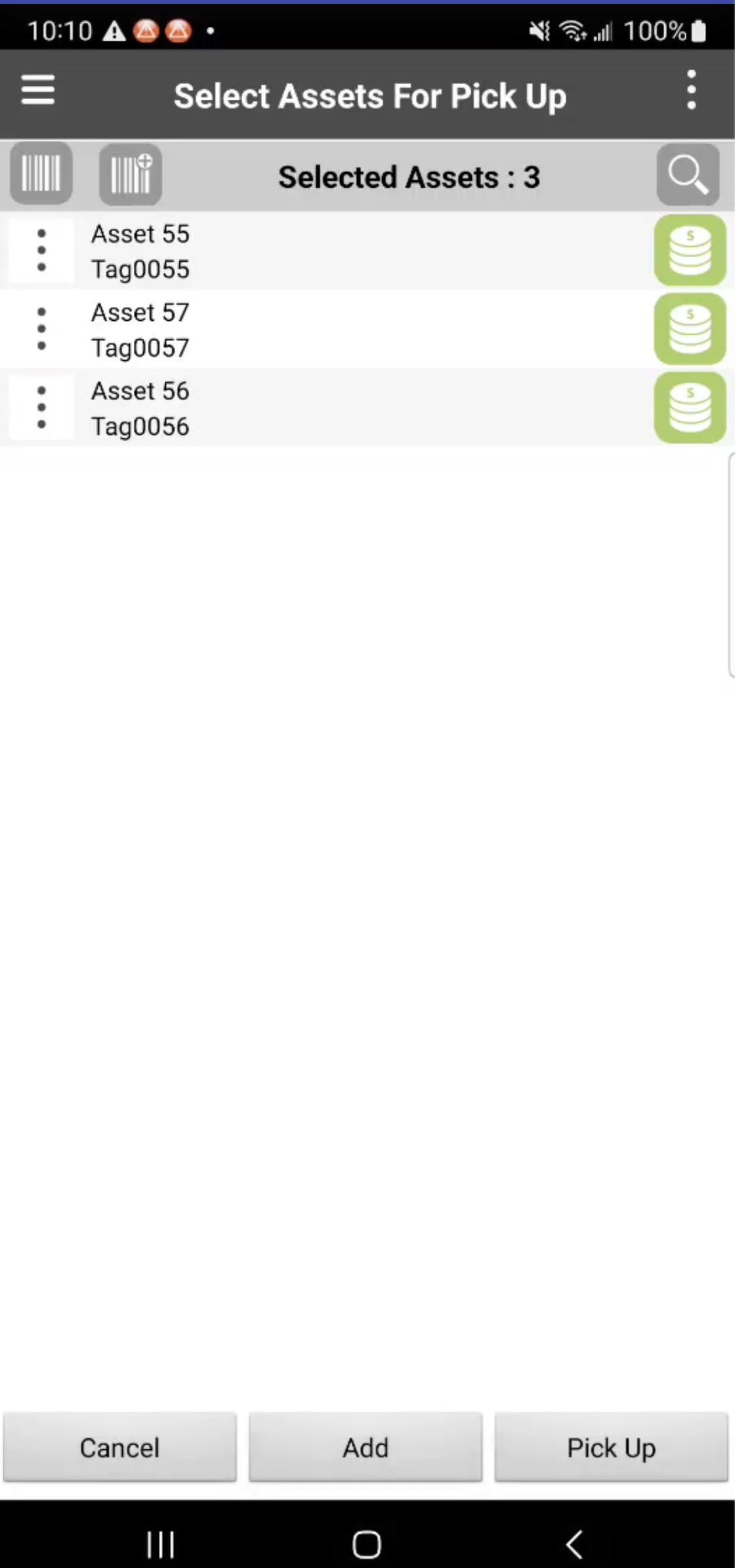
Task: Open the three-dot options for Asset 56
Action: click(41, 407)
